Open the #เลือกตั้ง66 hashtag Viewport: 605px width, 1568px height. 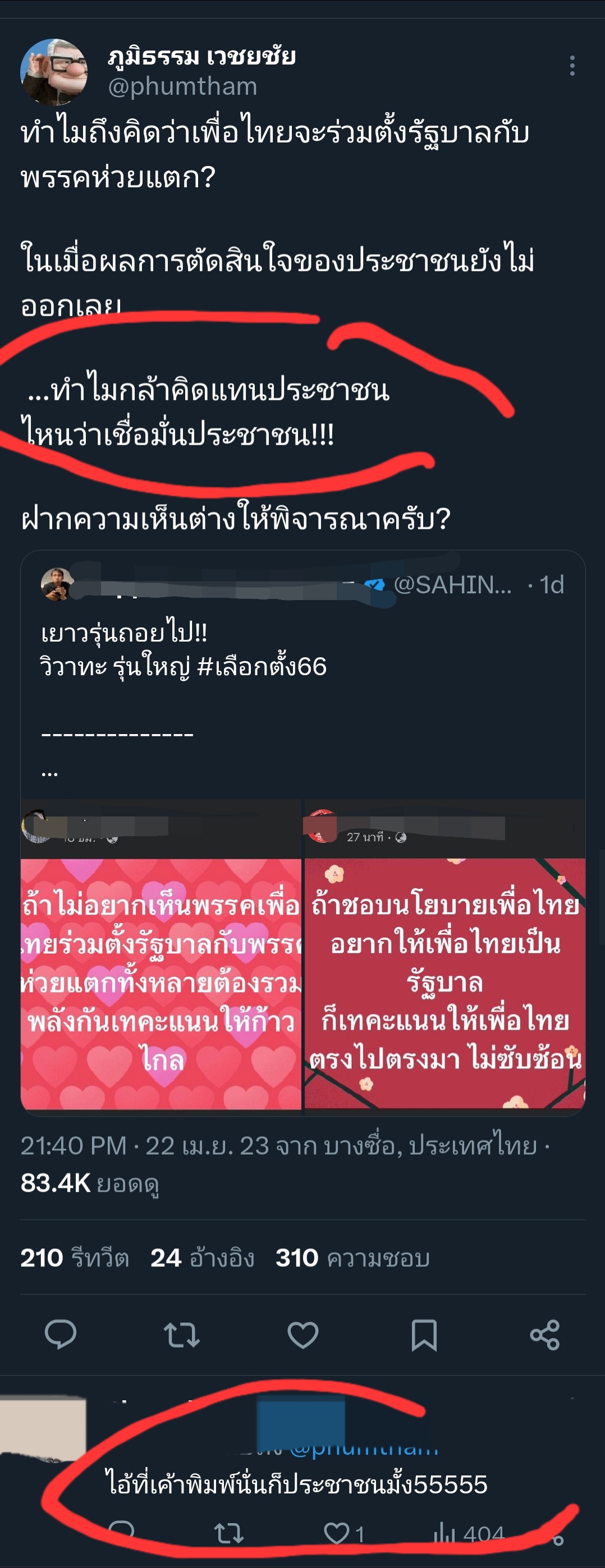(x=262, y=667)
